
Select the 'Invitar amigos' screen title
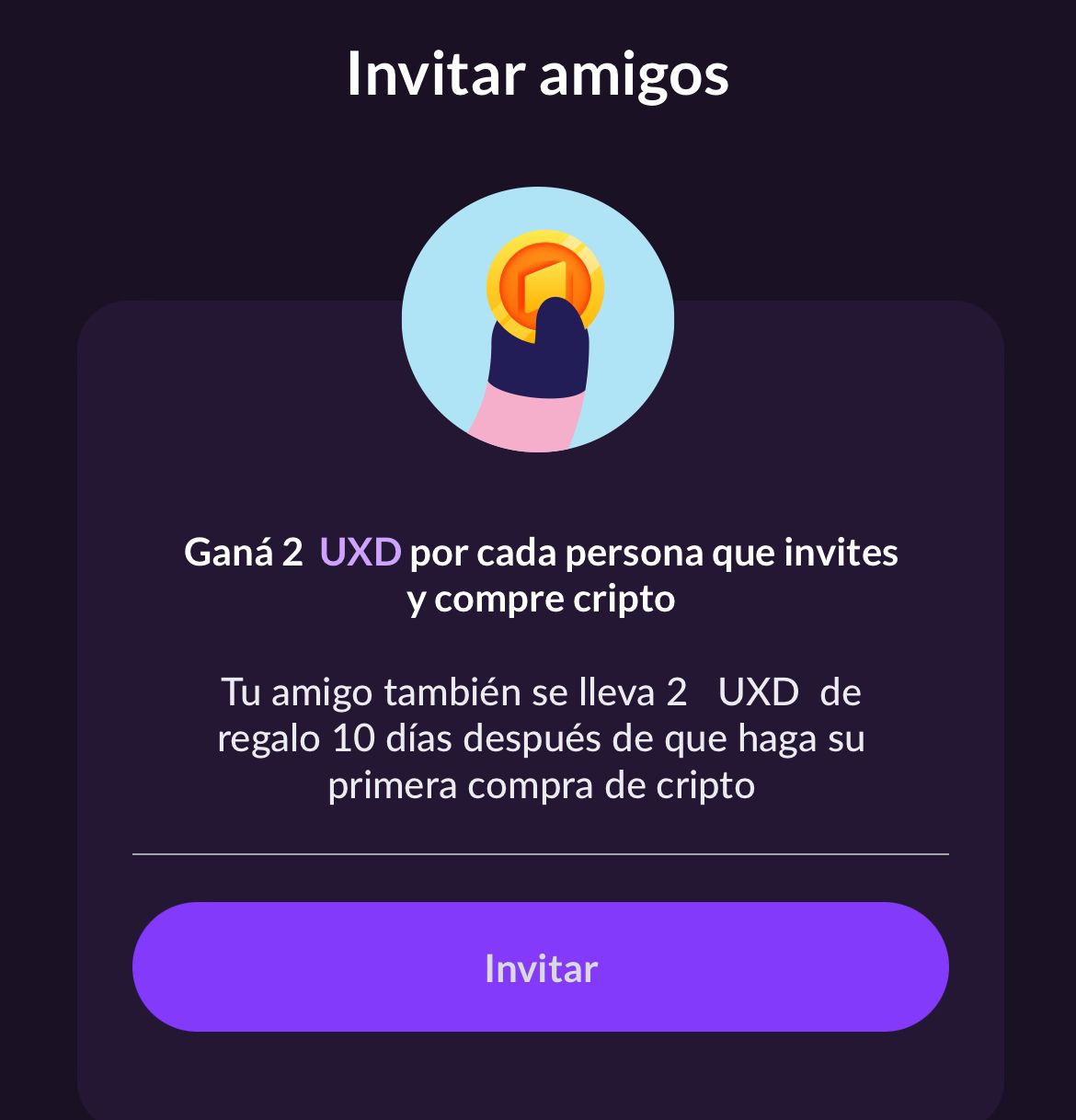[538, 75]
